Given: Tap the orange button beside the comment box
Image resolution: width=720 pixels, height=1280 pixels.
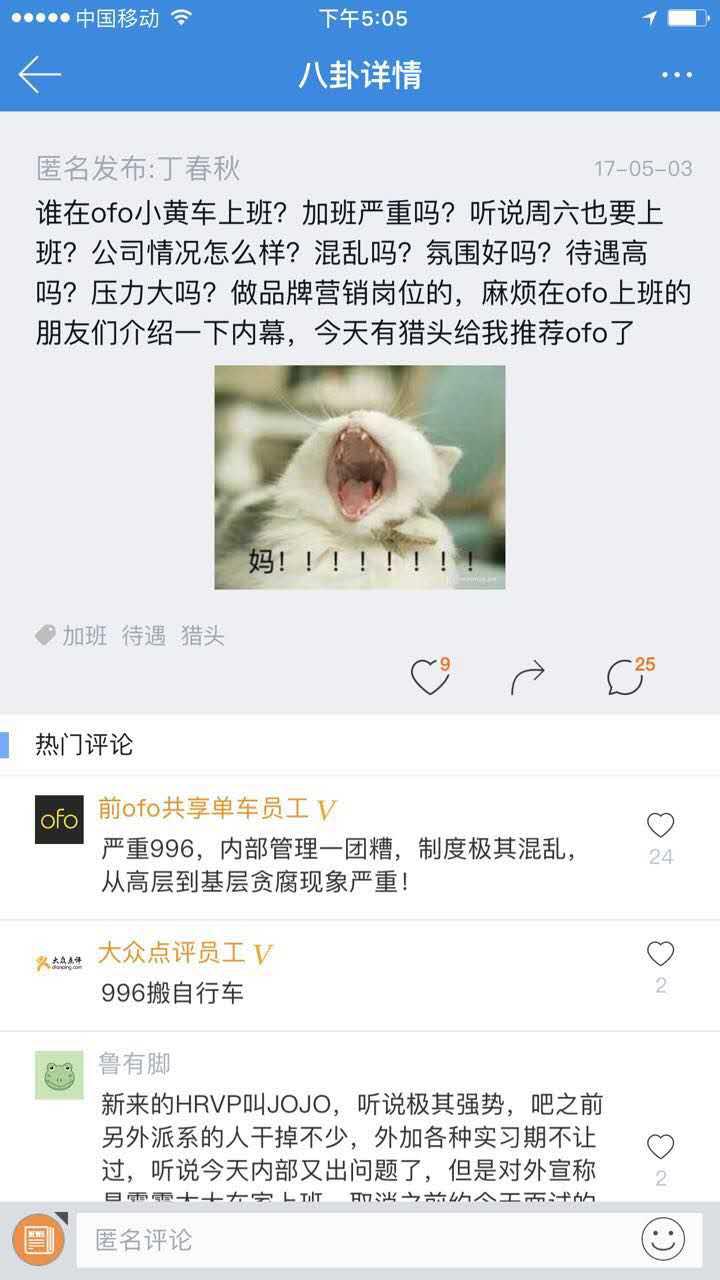Looking at the screenshot, I should pos(38,1241).
